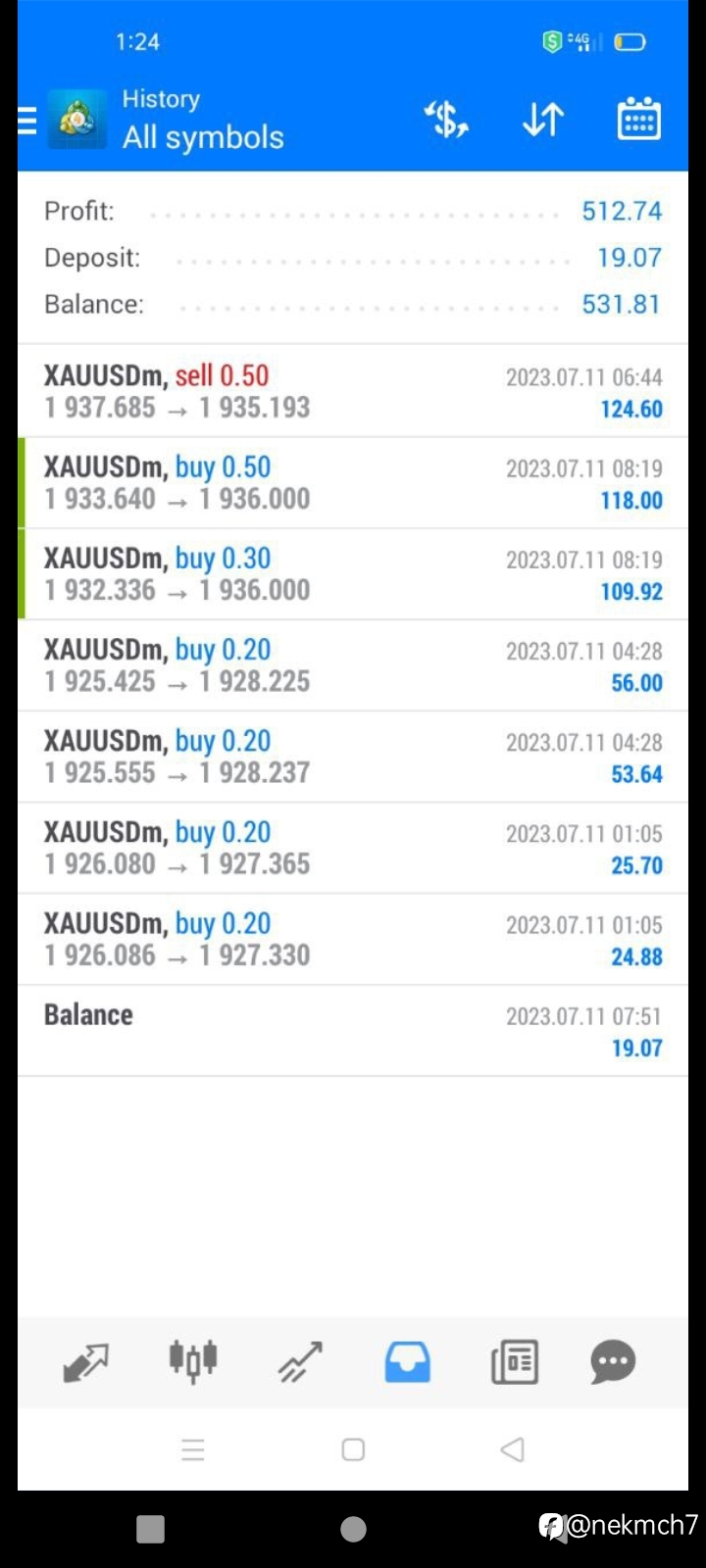This screenshot has width=706, height=1568.
Task: Switch to the Trade tab with trend line
Action: [300, 1362]
